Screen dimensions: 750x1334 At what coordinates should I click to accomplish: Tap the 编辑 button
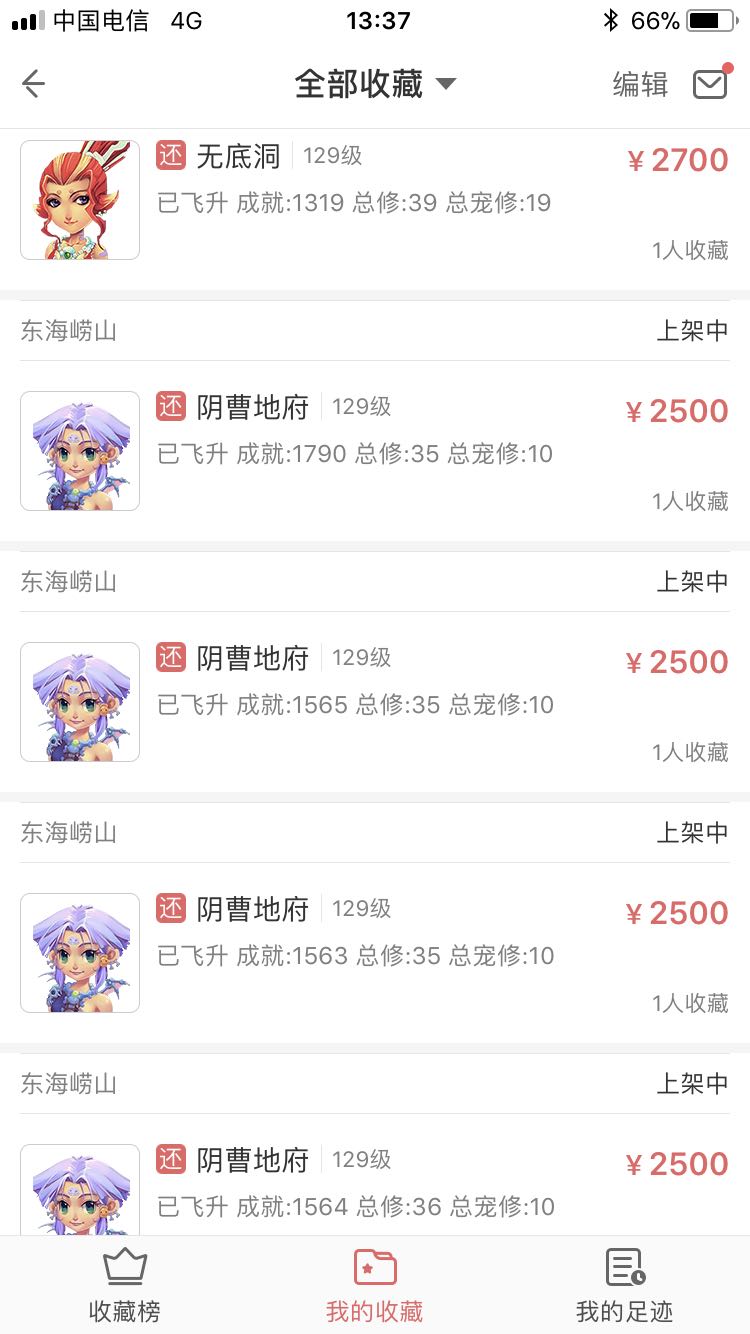point(640,84)
